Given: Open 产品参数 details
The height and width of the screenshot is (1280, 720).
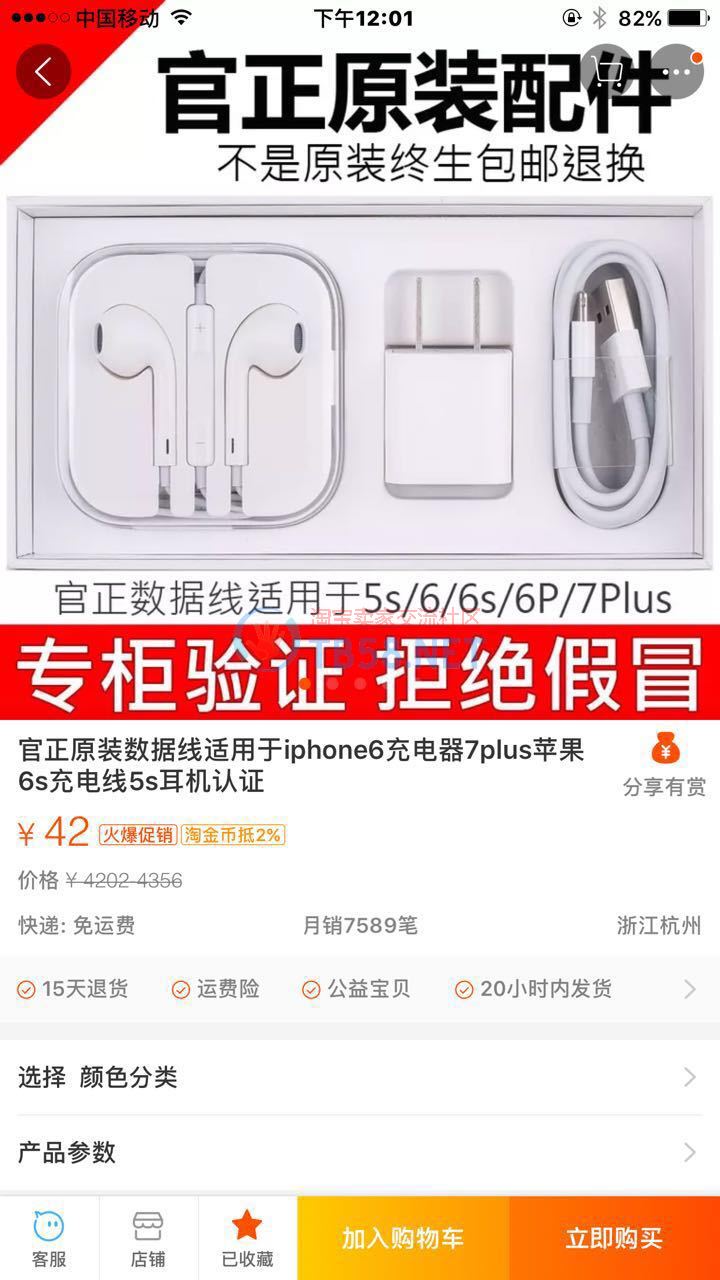Looking at the screenshot, I should click(x=360, y=1152).
